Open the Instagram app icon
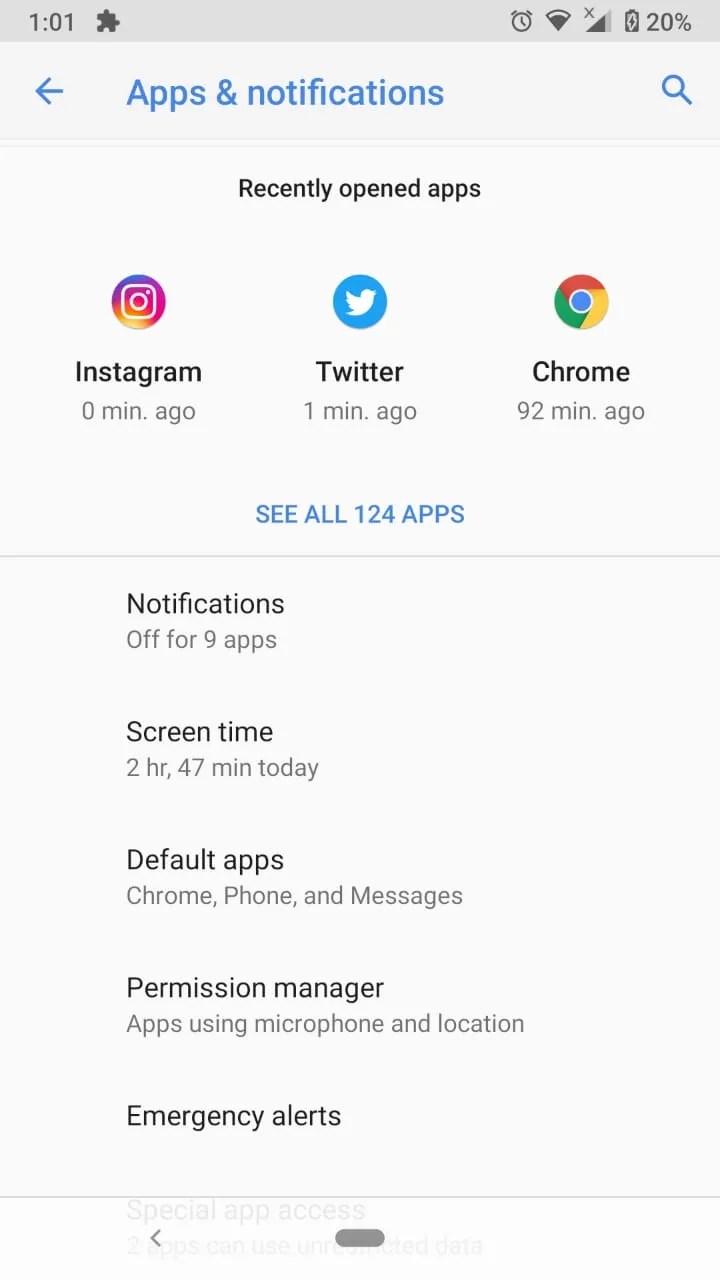The height and width of the screenshot is (1280, 720). 138,301
